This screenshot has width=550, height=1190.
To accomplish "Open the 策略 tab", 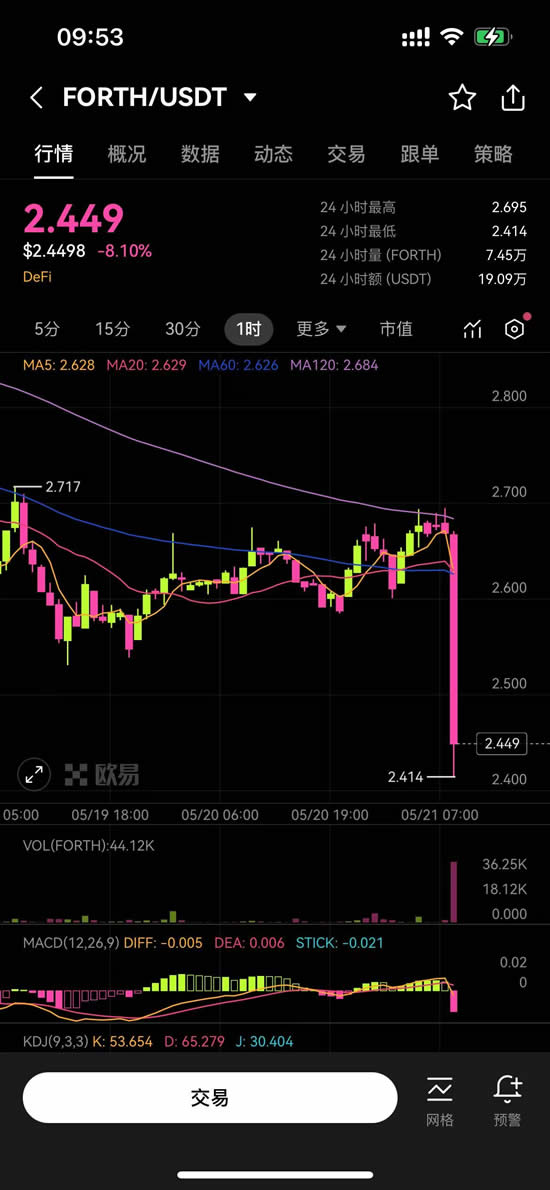I will [x=493, y=154].
